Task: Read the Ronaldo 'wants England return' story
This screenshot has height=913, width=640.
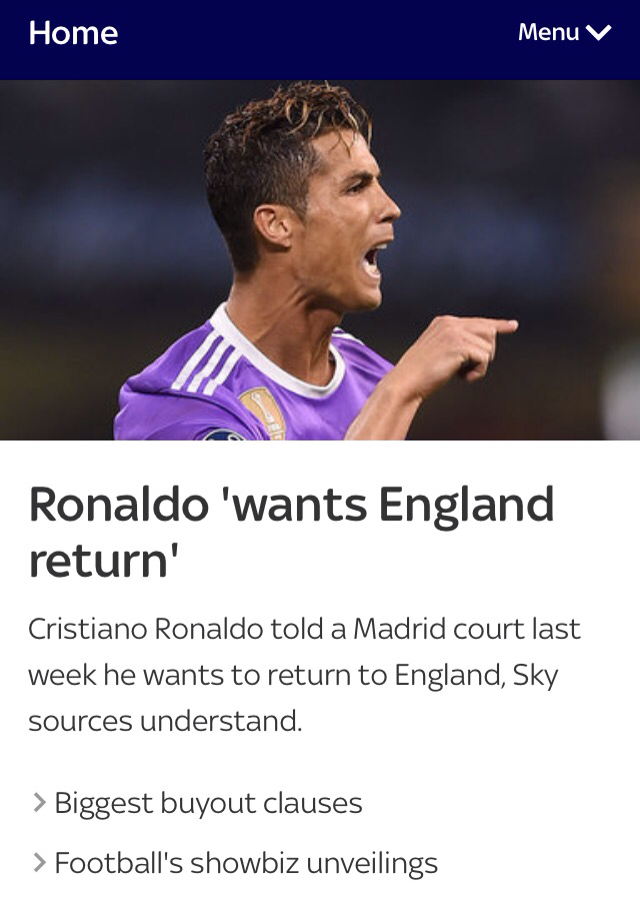Action: tap(291, 531)
